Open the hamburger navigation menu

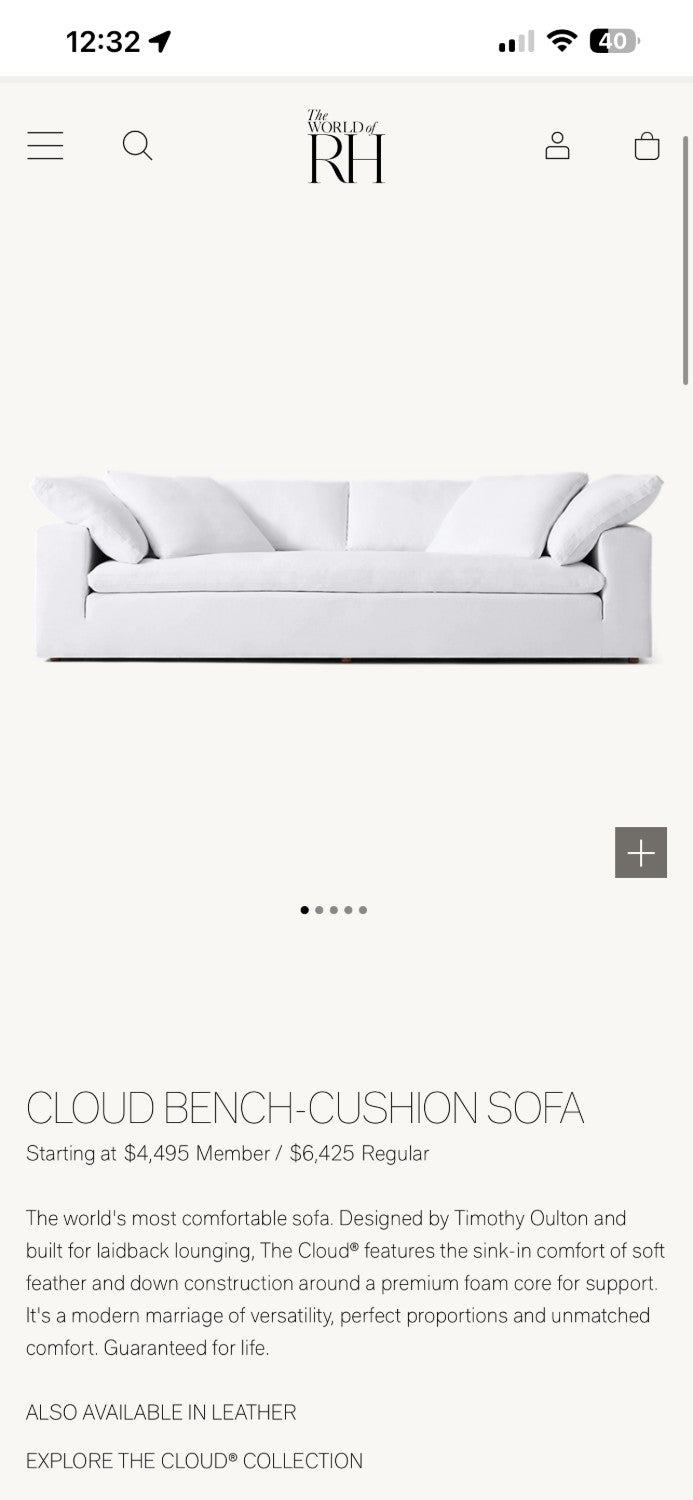coord(45,146)
